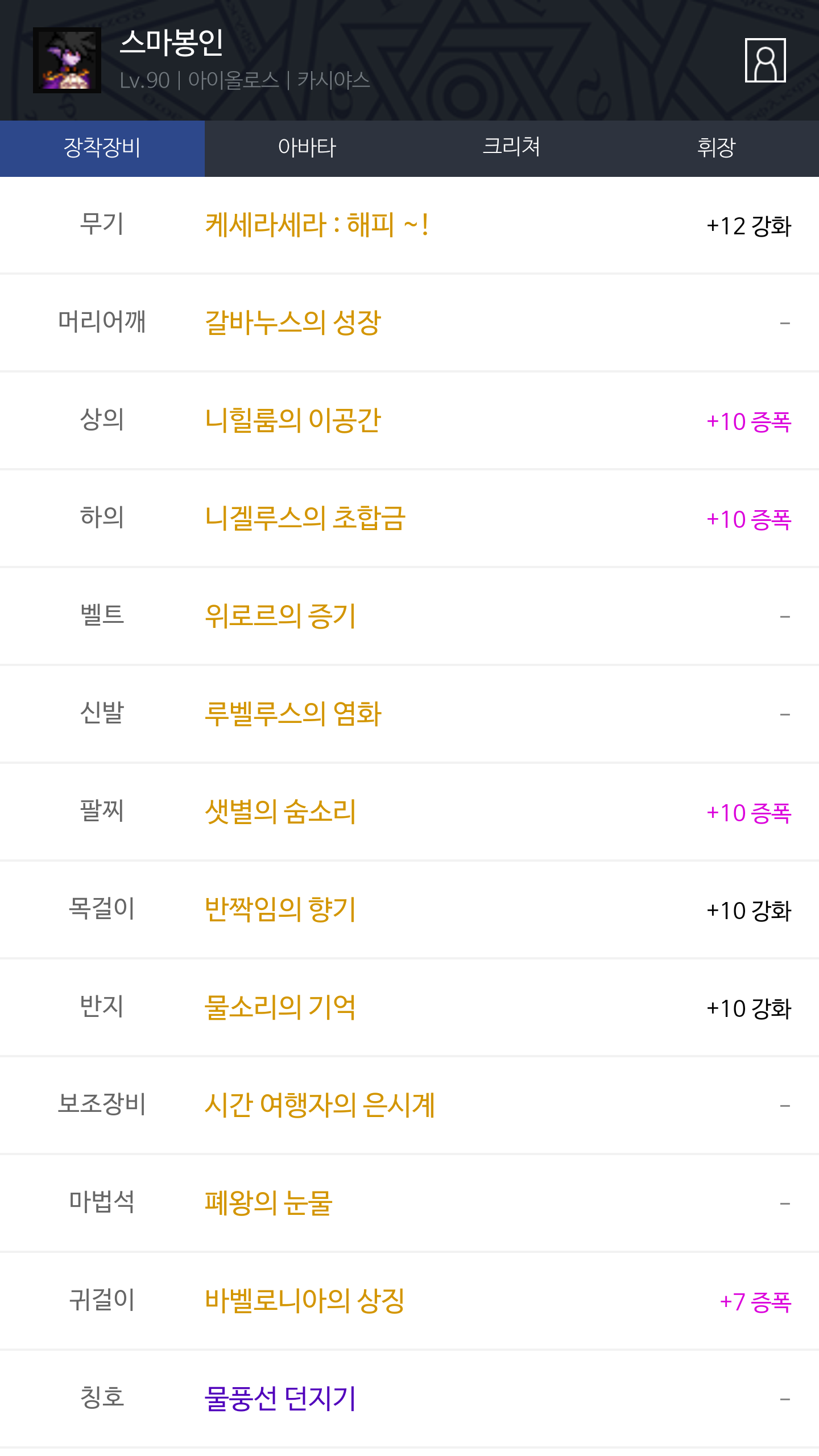The image size is (819, 1456).
Task: Switch to the 크리쳐 tab
Action: coord(512,148)
